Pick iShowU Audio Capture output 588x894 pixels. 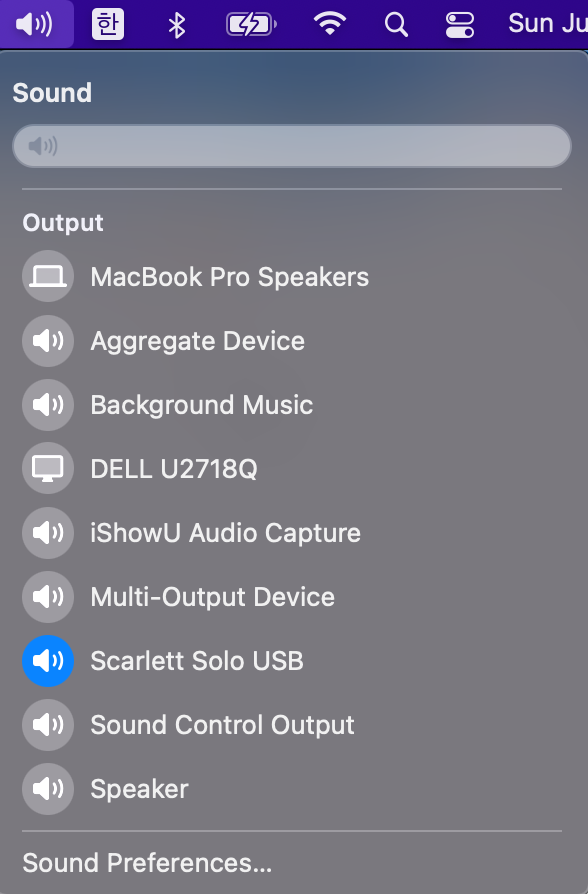tap(191, 533)
